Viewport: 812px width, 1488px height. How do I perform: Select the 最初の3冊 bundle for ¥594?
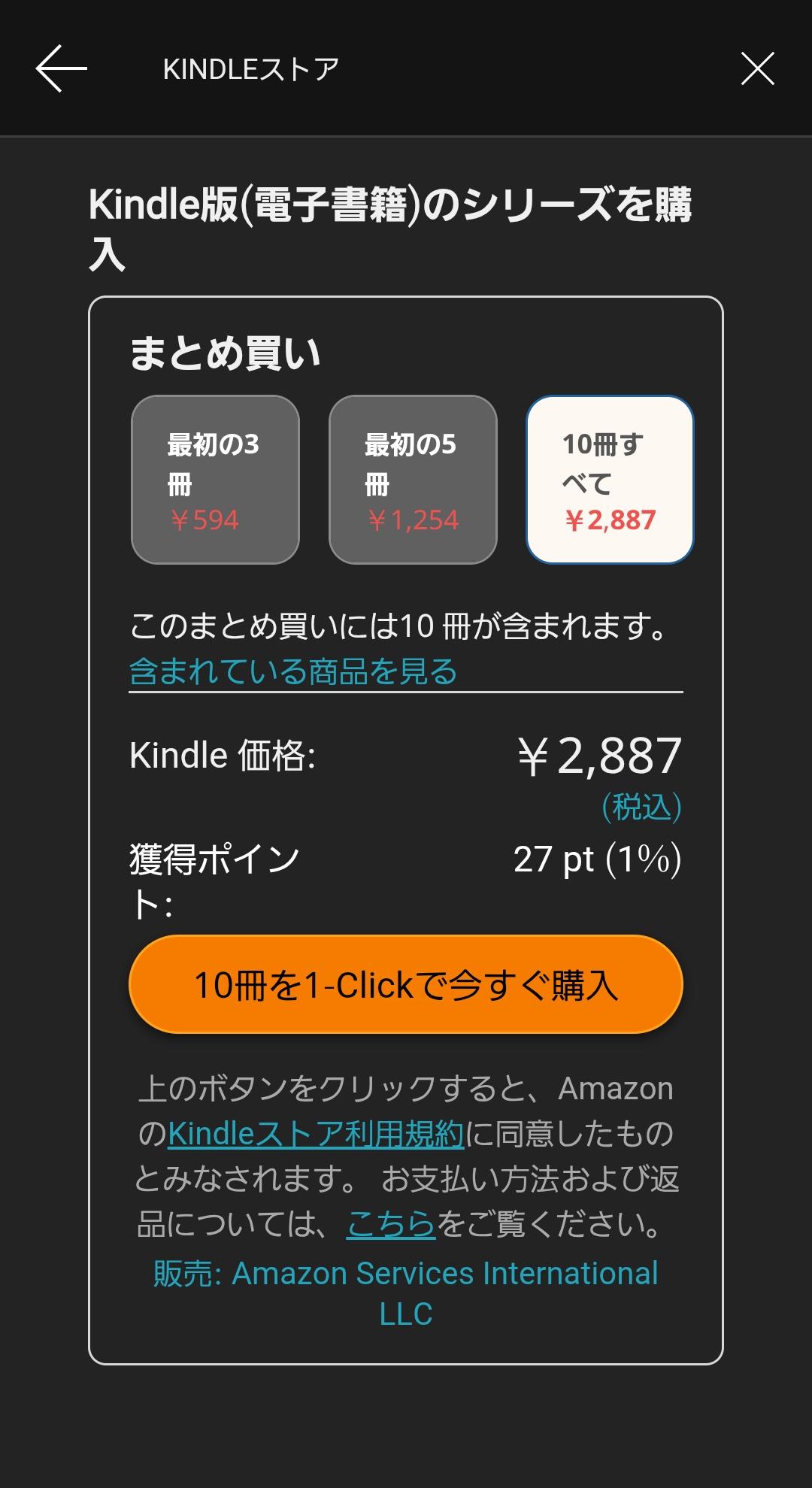pos(215,480)
